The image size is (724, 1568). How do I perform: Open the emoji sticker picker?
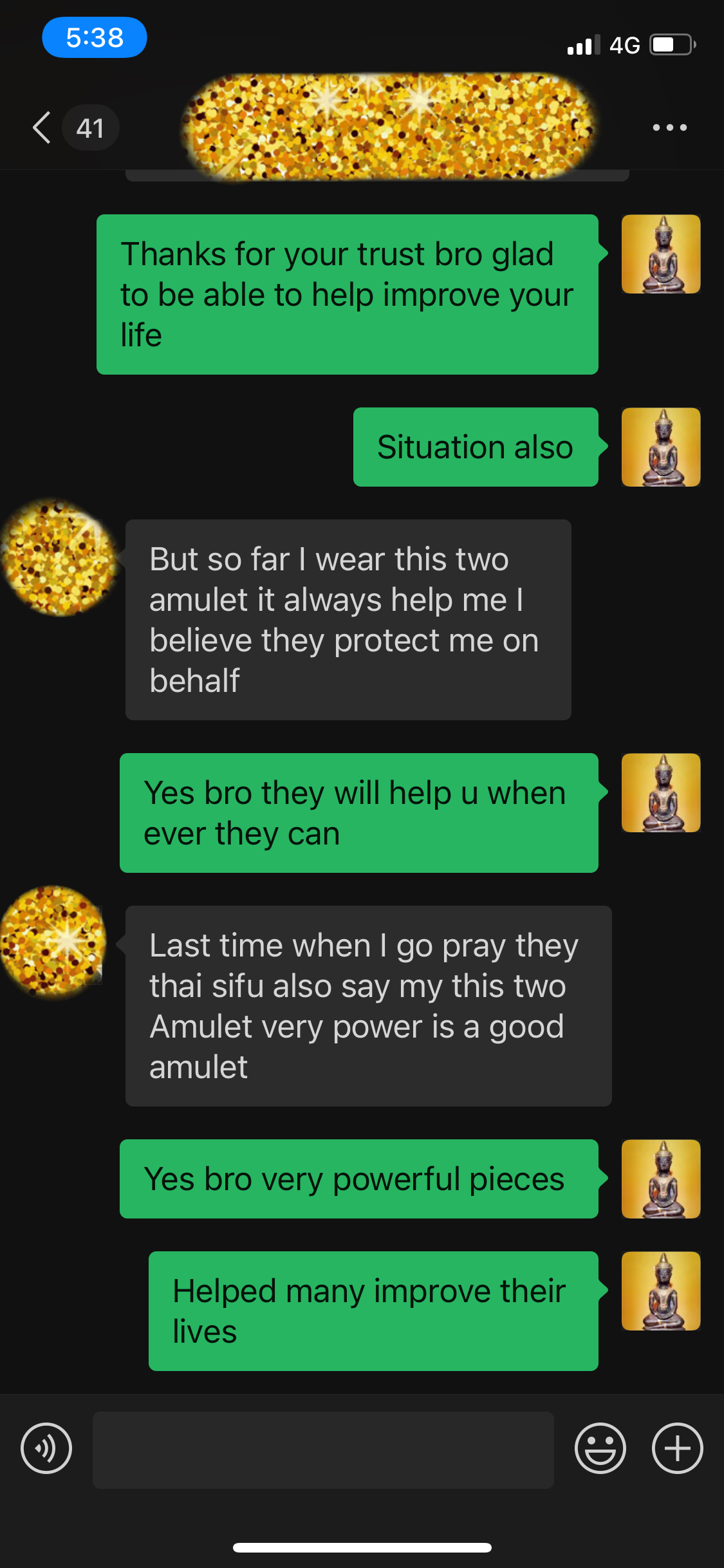pos(600,1448)
